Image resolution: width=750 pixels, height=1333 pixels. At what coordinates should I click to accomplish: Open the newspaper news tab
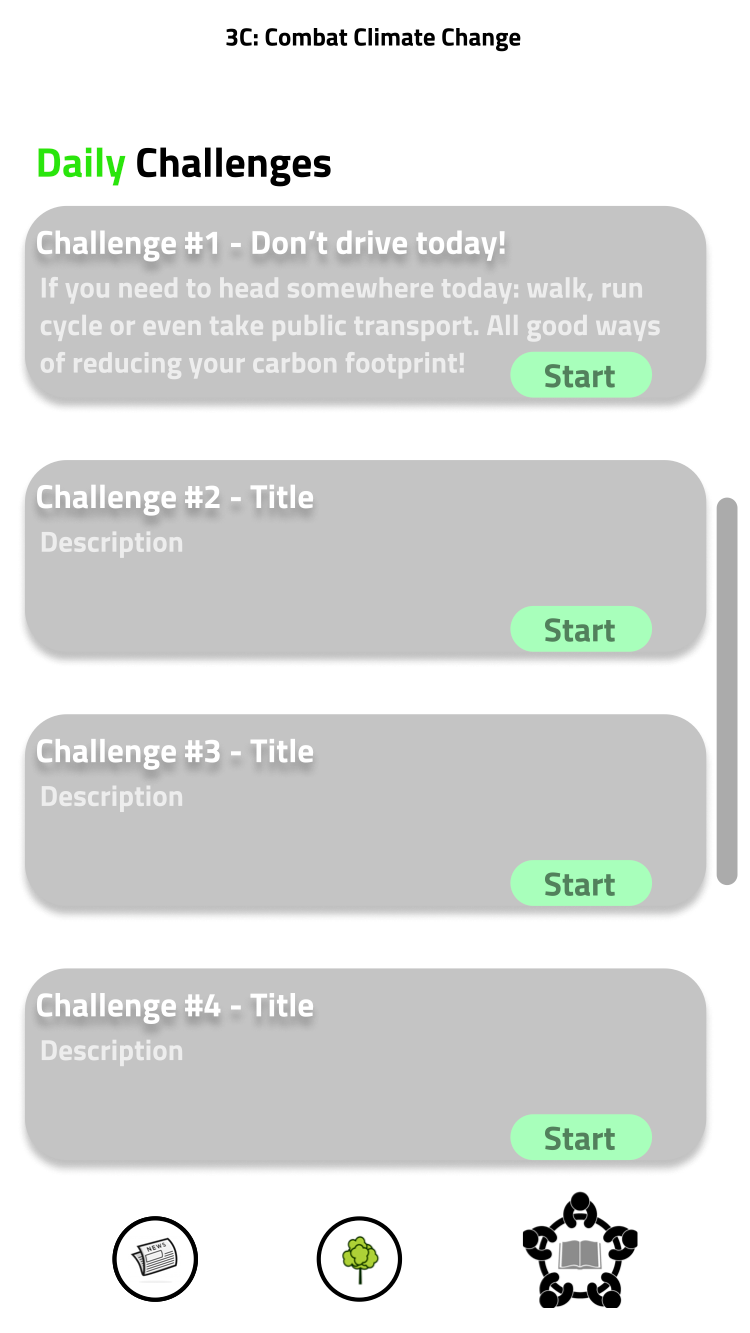pos(155,1259)
